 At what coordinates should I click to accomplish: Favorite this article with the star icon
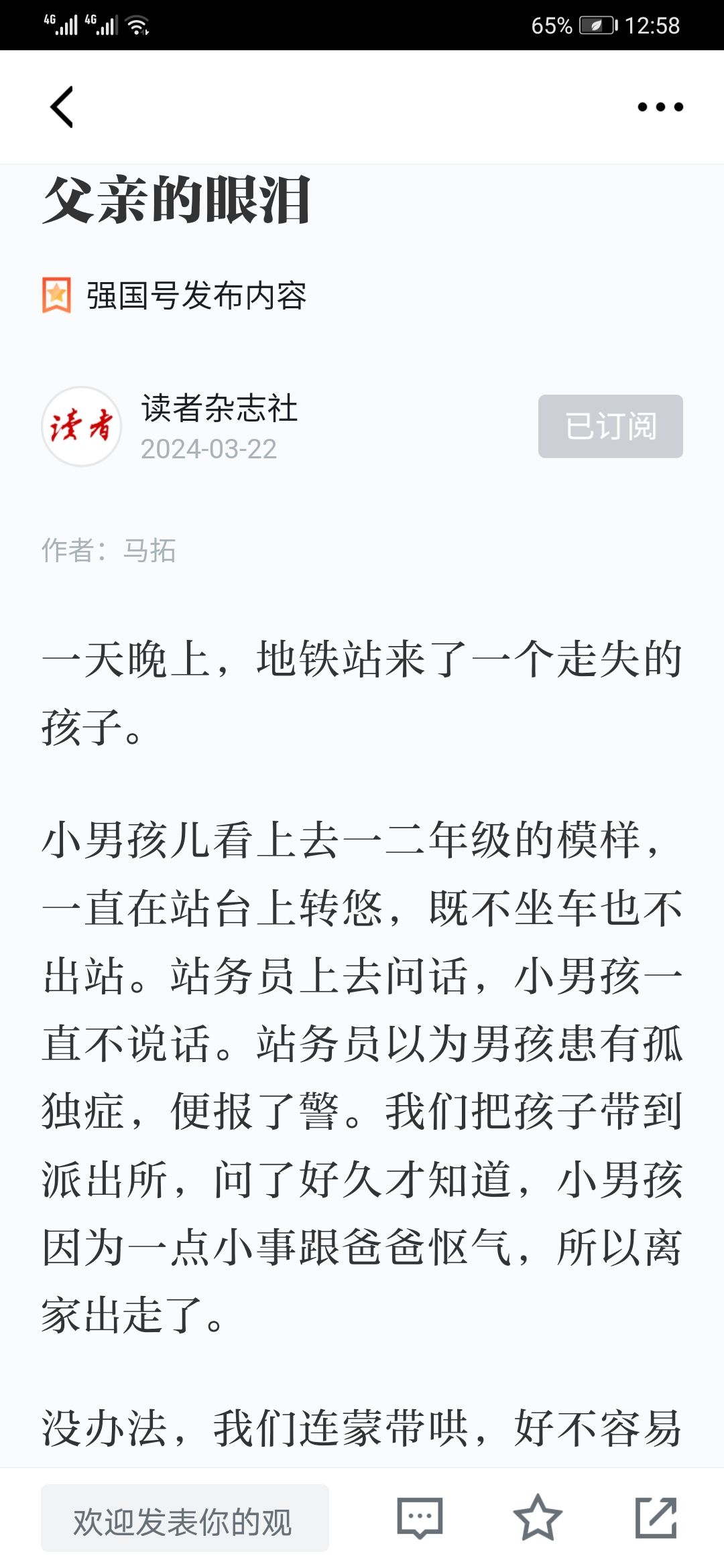coord(538,1518)
